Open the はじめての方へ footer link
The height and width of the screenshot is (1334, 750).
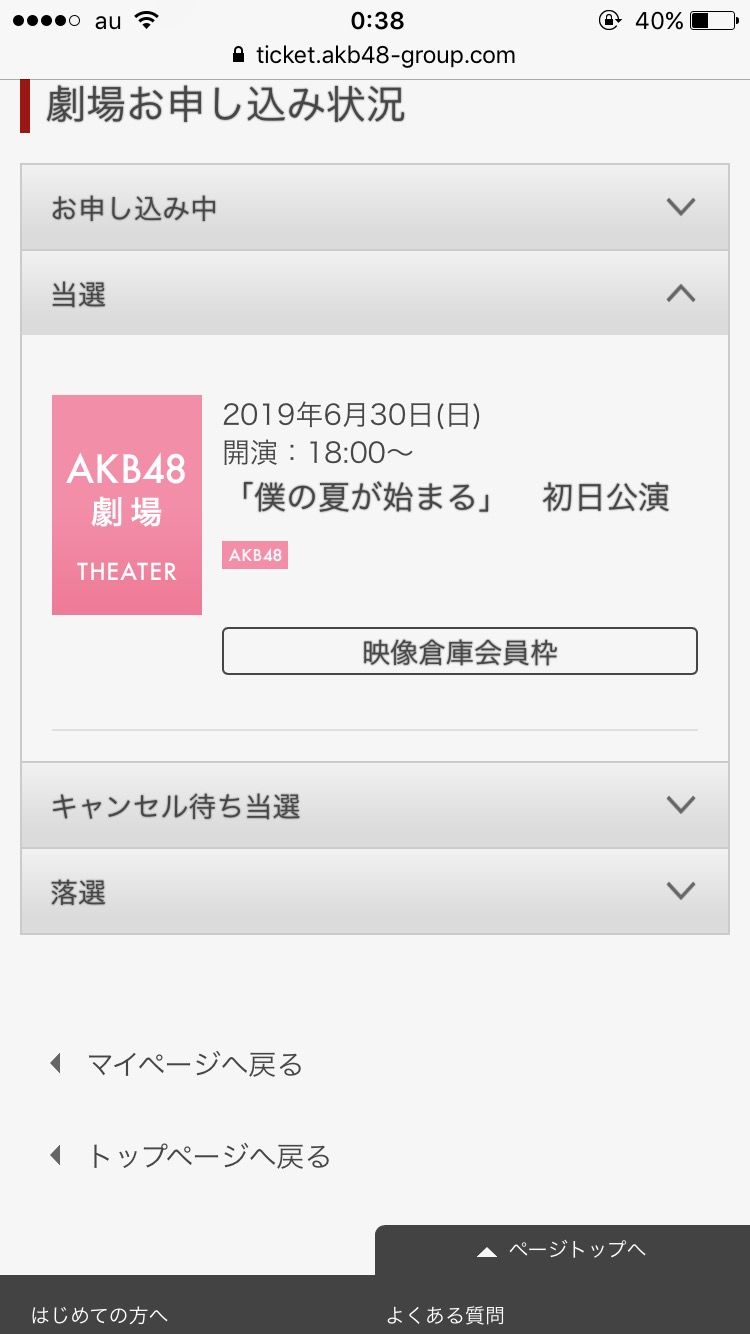pyautogui.click(x=100, y=1315)
